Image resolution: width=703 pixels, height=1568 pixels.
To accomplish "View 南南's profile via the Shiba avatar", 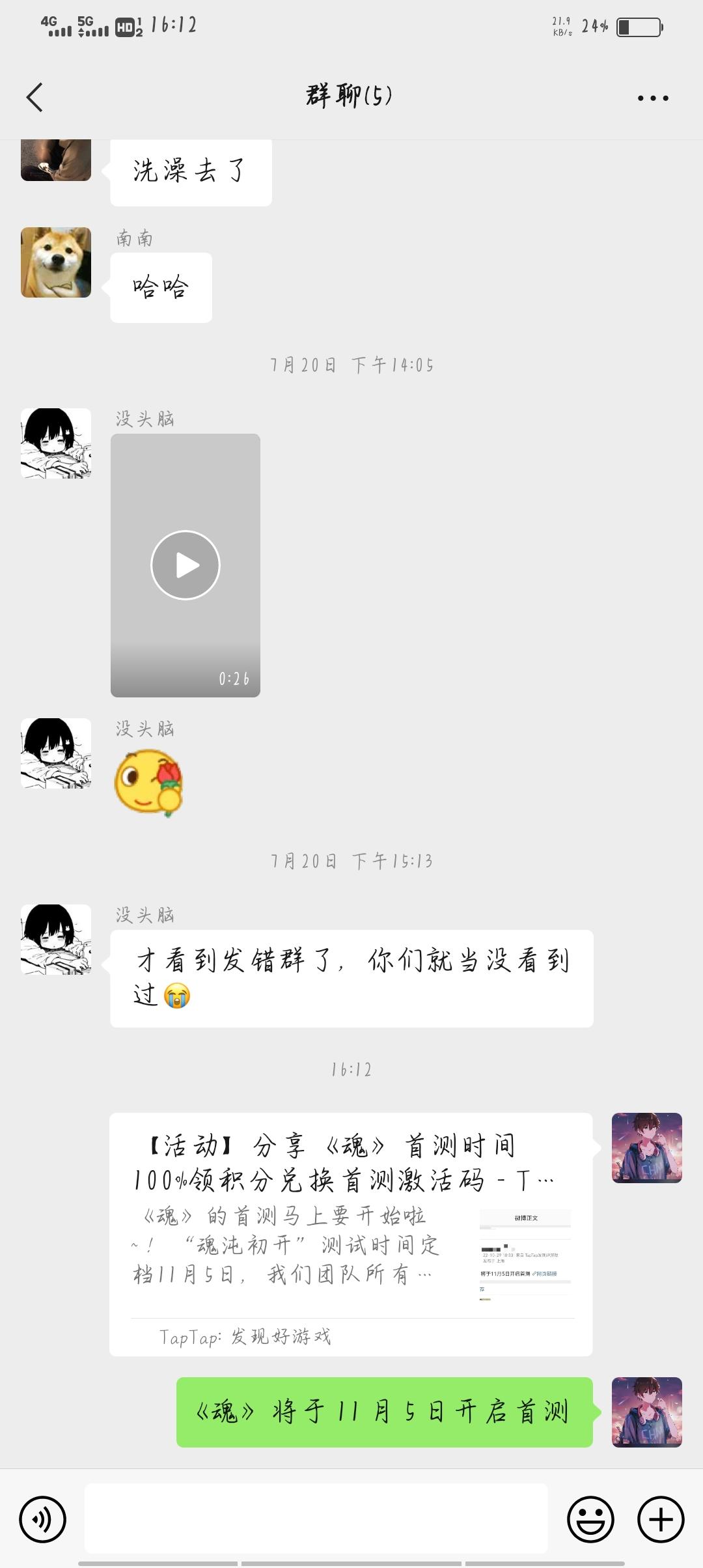I will (56, 262).
